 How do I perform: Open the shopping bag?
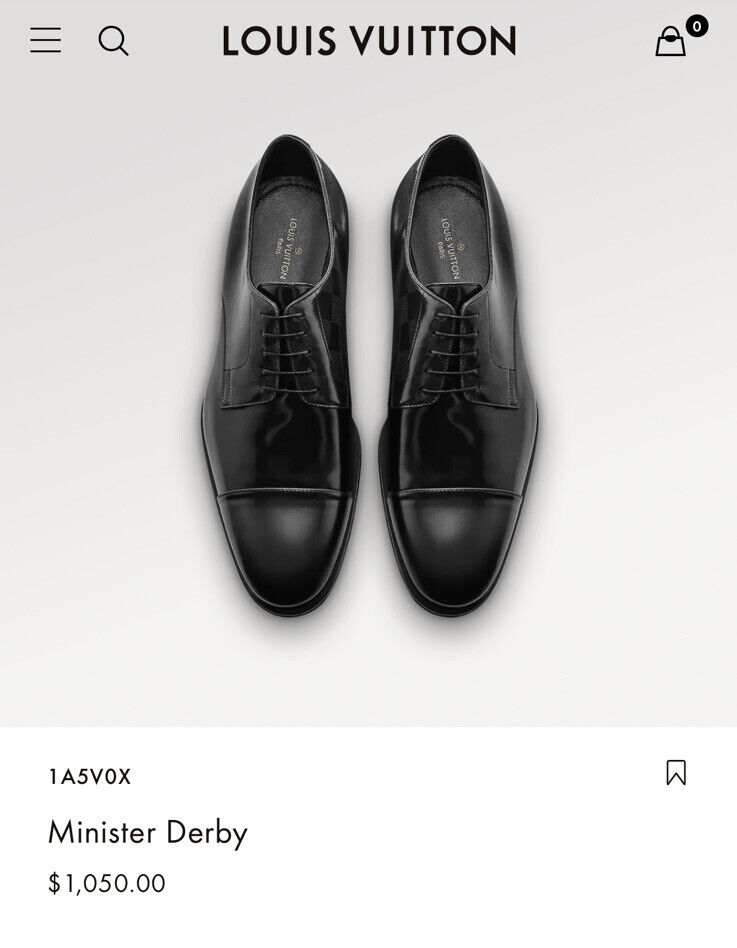pos(671,41)
